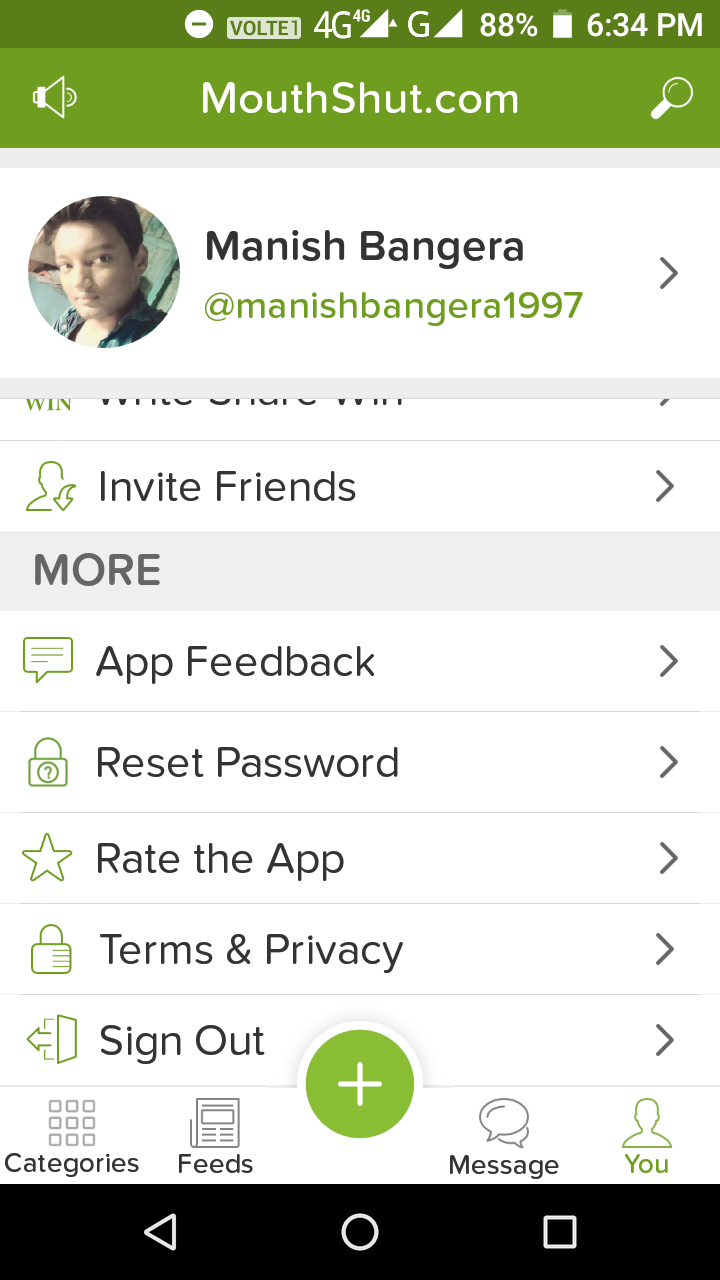Tap the megaphone announcements icon
720x1280 pixels.
tap(55, 98)
